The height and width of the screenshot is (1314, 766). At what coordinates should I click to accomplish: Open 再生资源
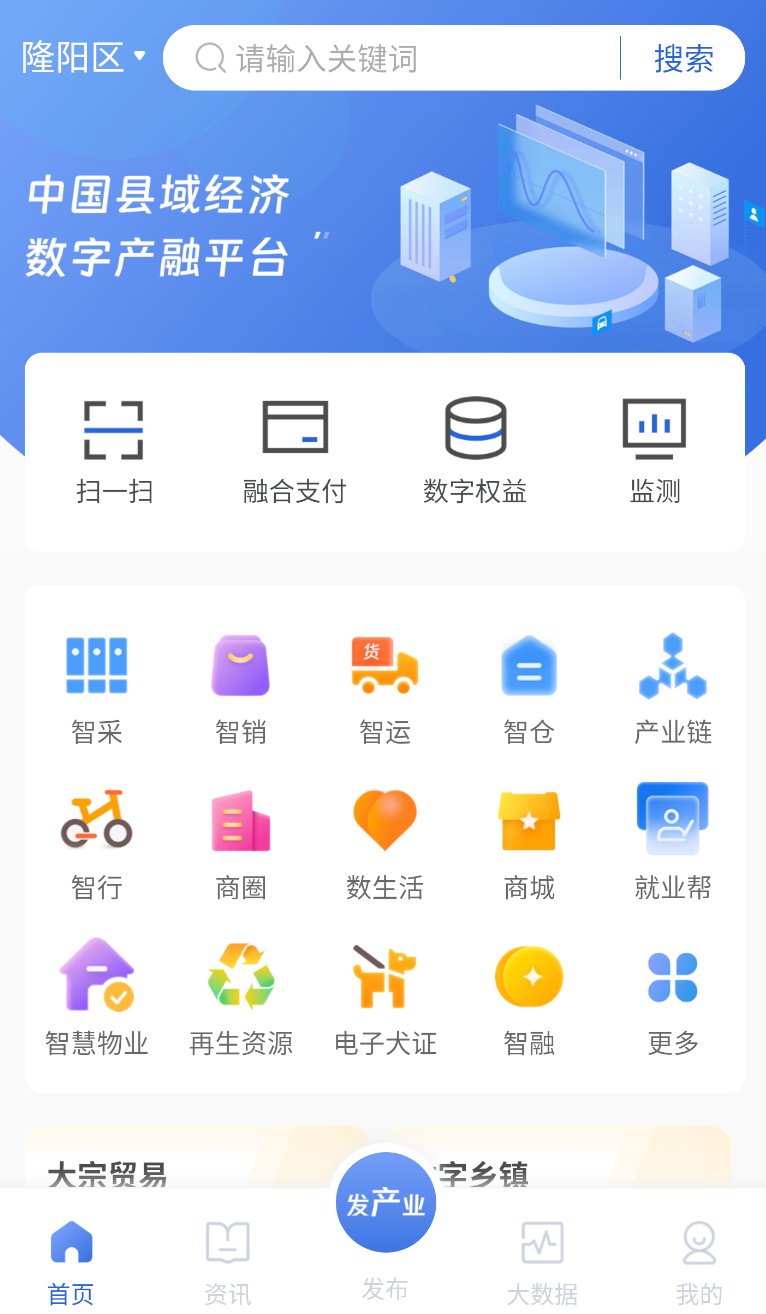(x=241, y=1000)
